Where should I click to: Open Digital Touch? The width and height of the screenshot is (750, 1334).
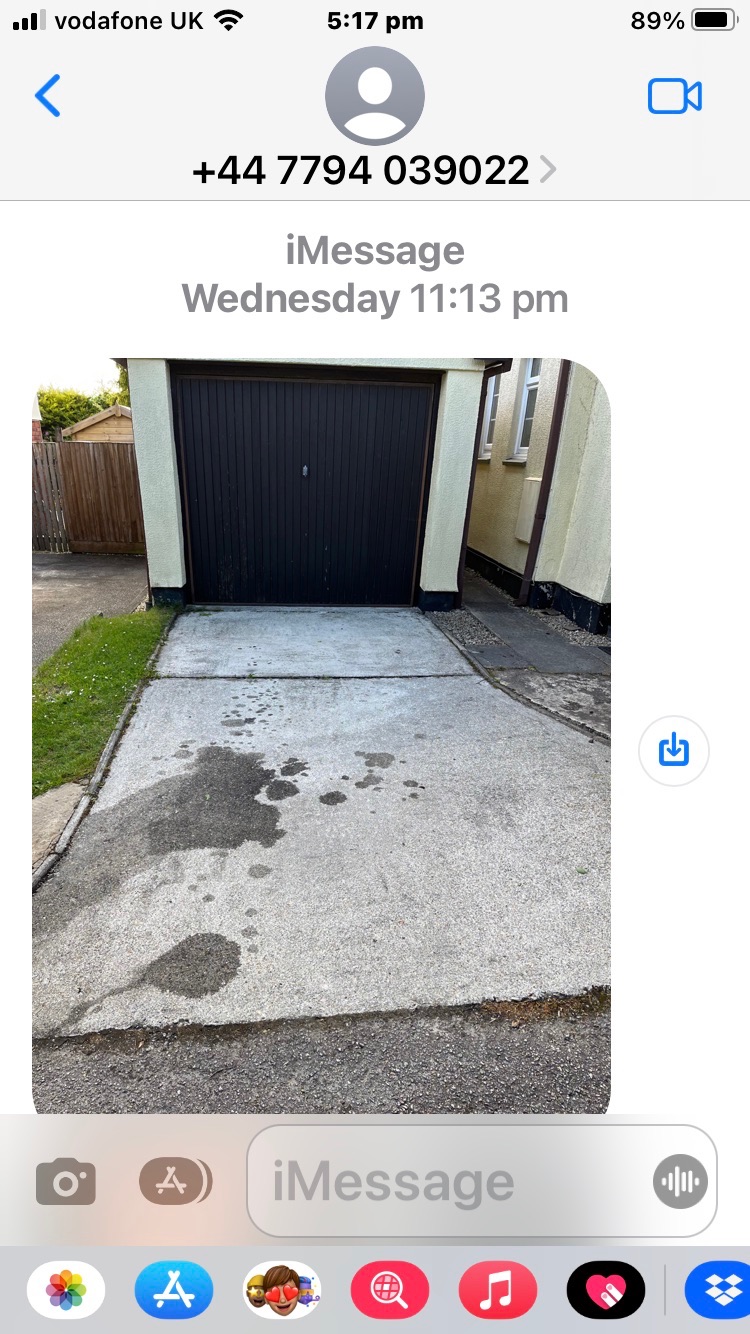point(606,1290)
